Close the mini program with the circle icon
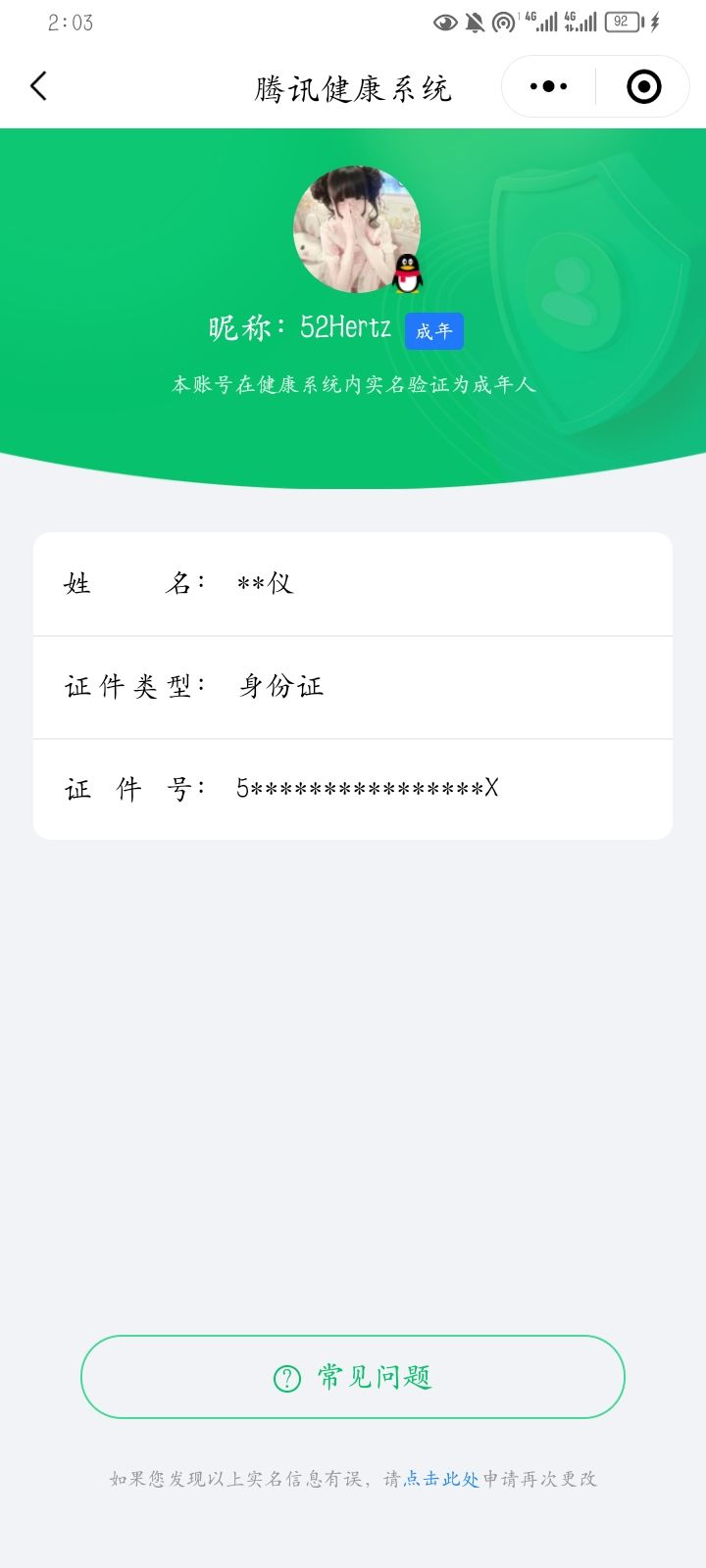Screen dimensions: 706x1568 point(644,87)
